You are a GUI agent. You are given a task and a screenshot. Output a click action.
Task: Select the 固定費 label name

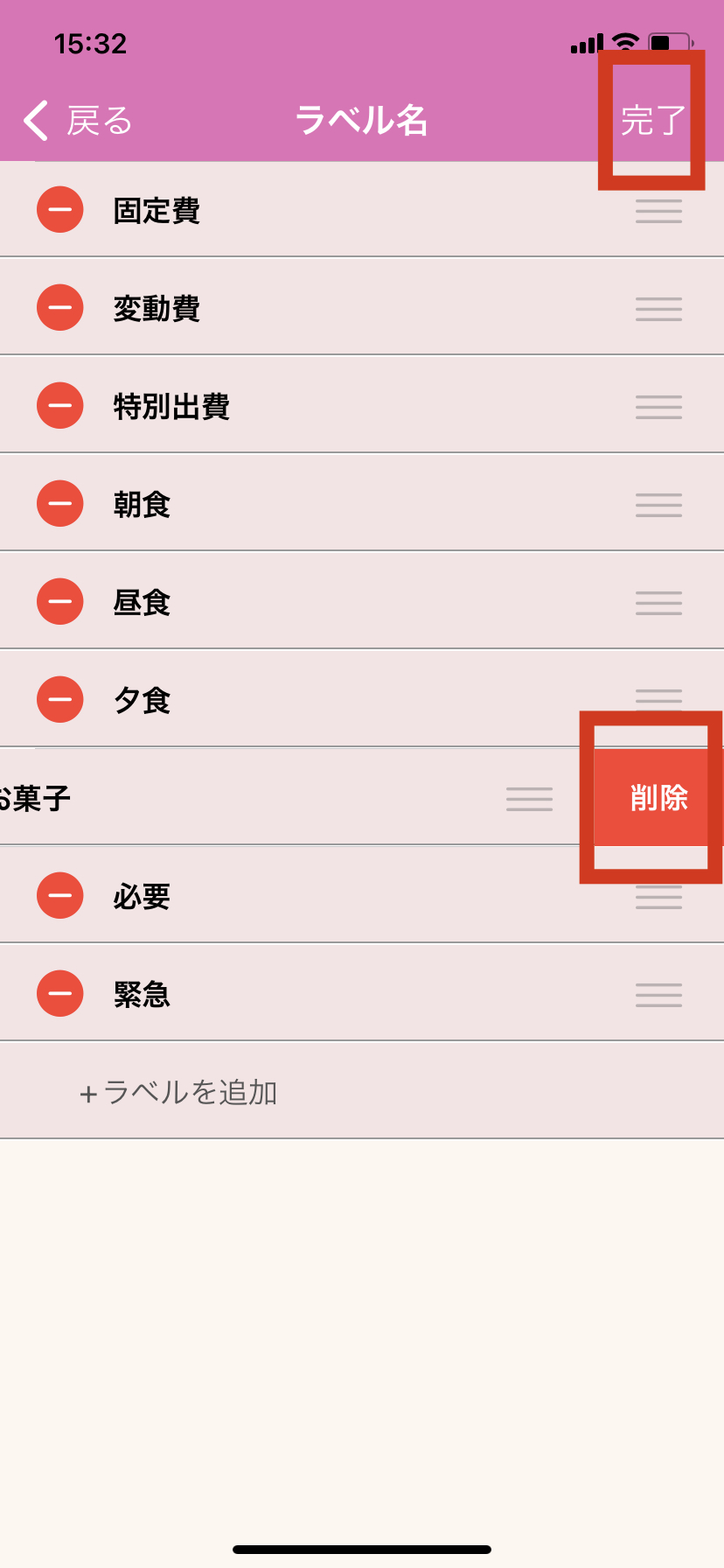(x=157, y=211)
